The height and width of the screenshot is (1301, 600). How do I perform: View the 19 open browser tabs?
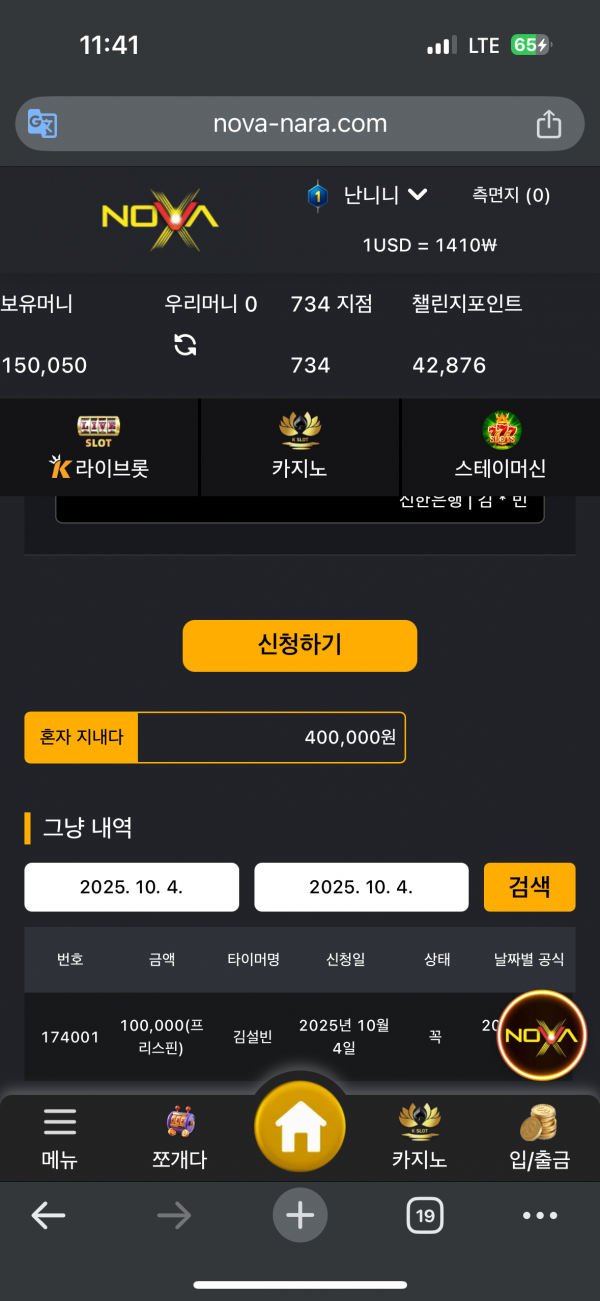point(425,1215)
